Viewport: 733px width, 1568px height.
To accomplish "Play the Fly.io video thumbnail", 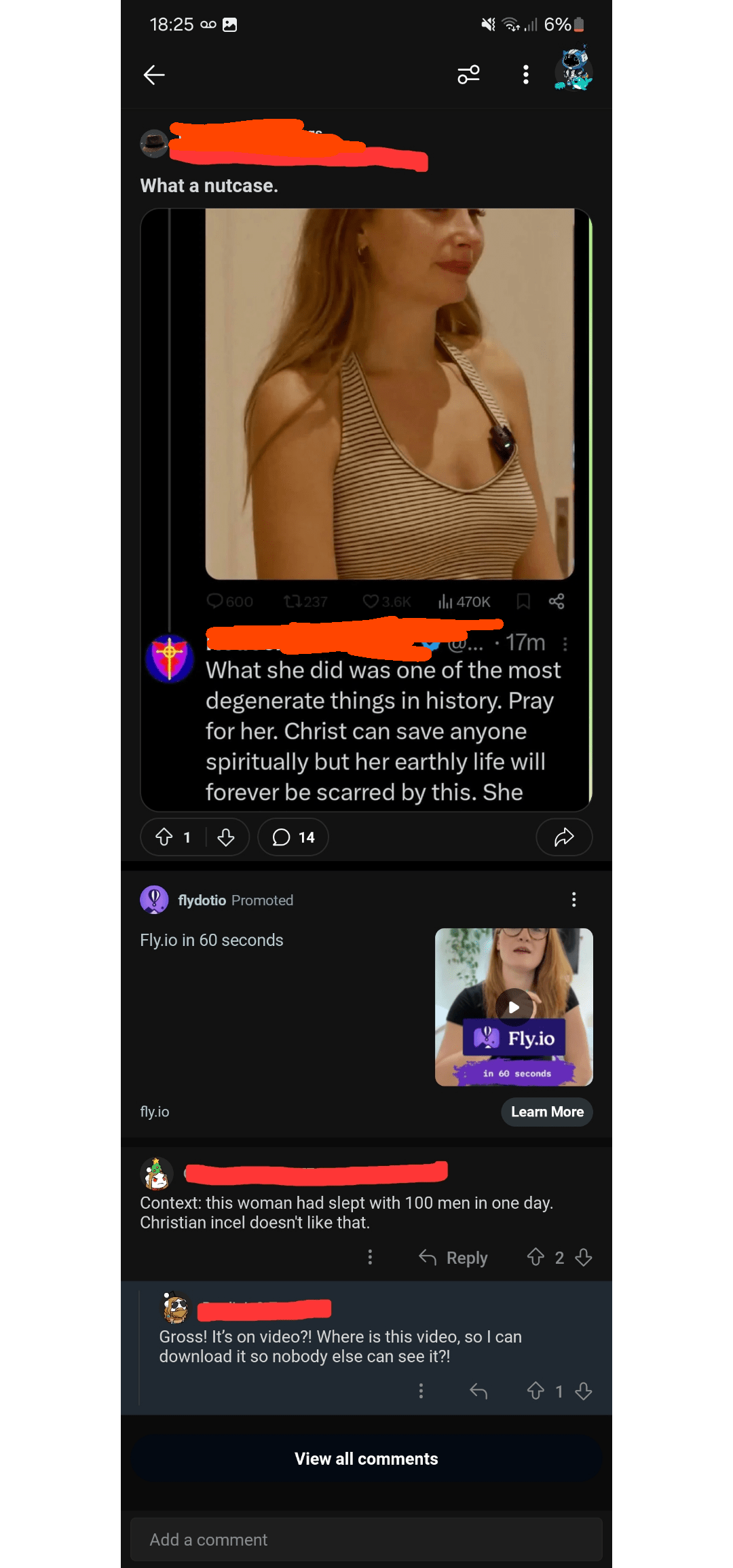I will [514, 1007].
